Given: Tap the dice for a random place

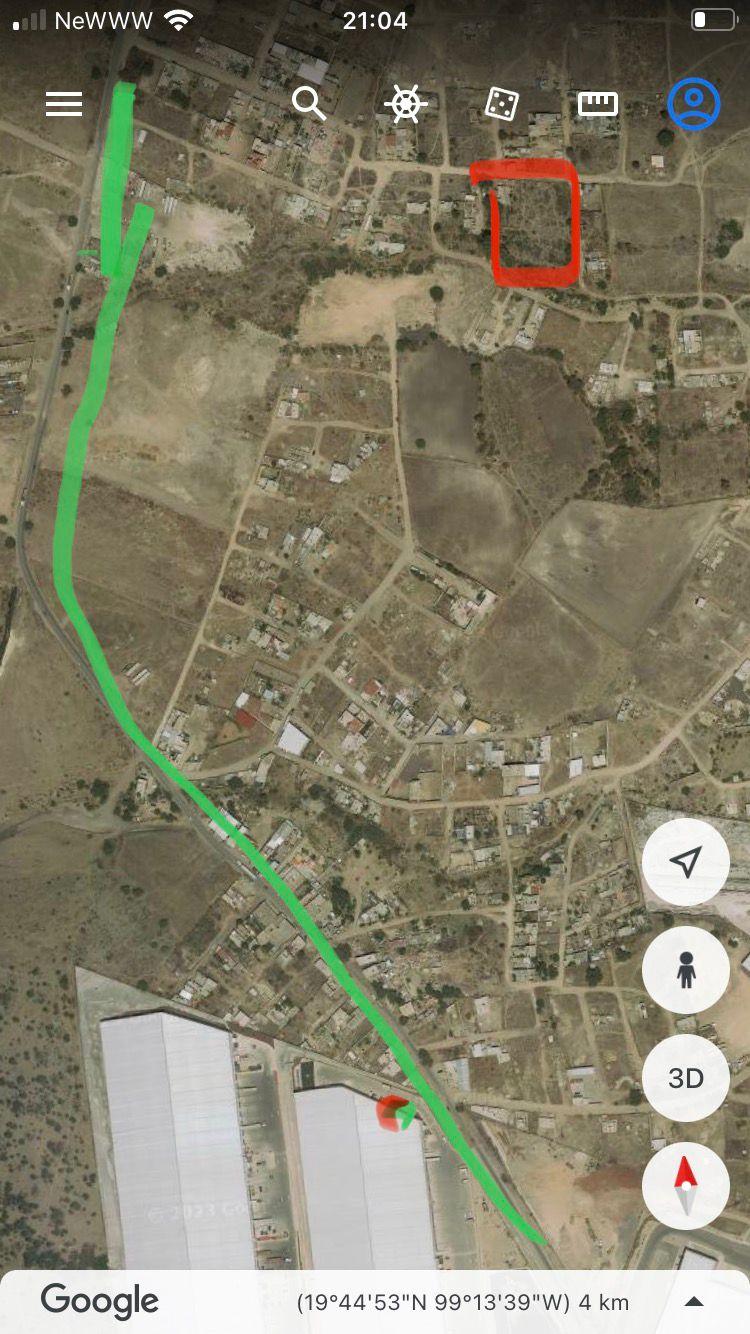Looking at the screenshot, I should (x=501, y=104).
